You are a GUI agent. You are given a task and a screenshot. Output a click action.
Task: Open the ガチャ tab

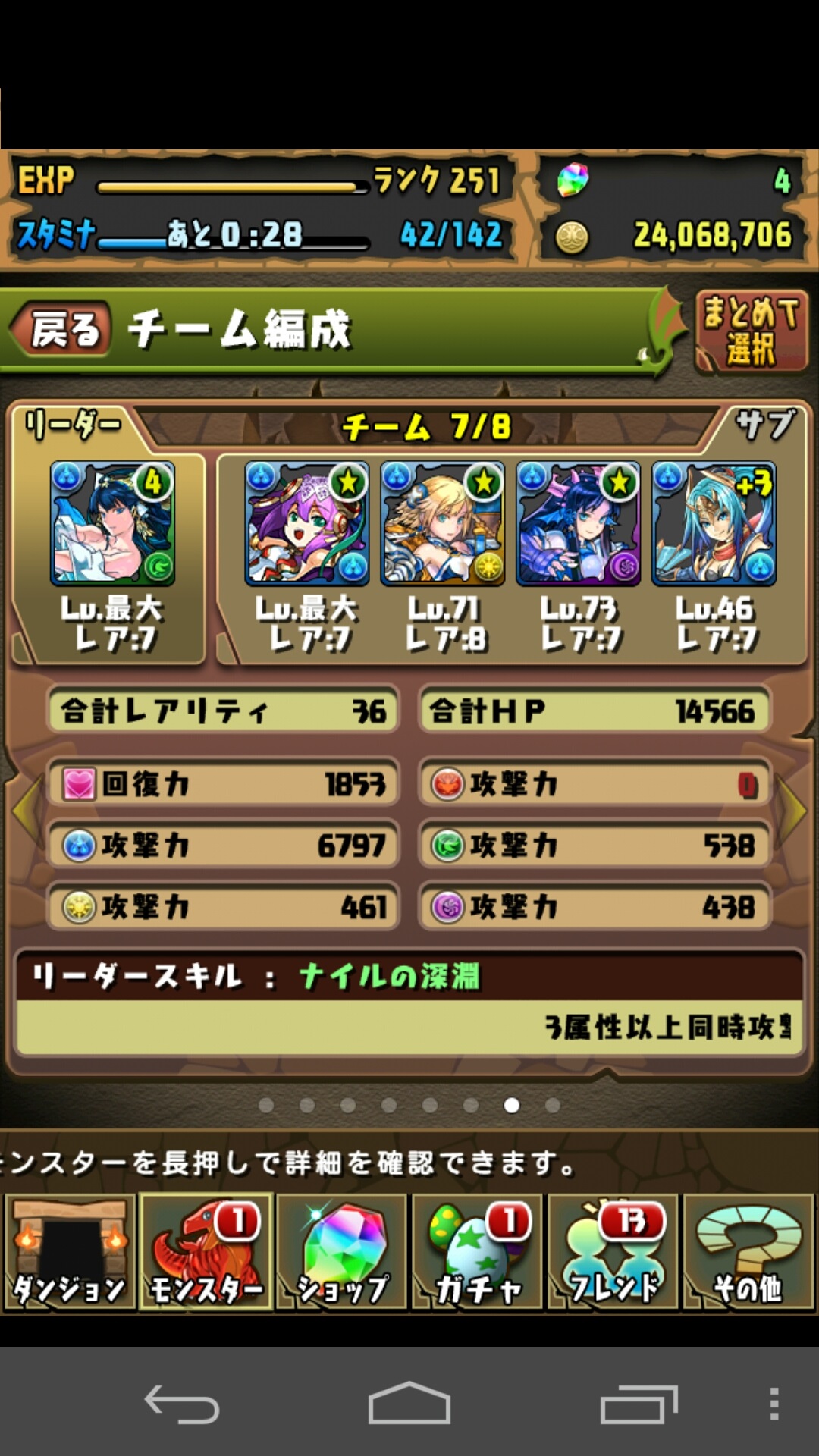(477, 1252)
